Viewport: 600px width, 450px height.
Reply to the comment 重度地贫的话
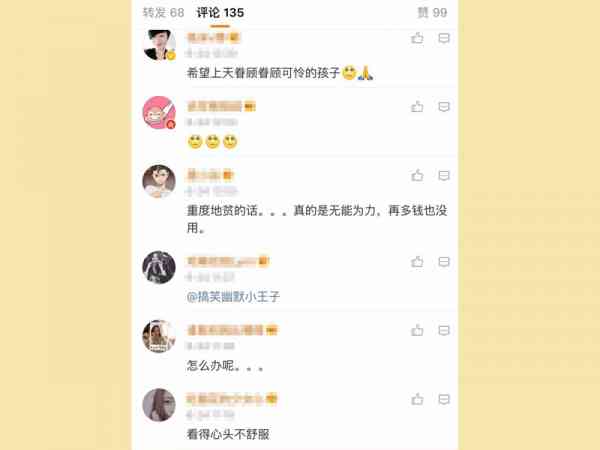click(x=444, y=175)
